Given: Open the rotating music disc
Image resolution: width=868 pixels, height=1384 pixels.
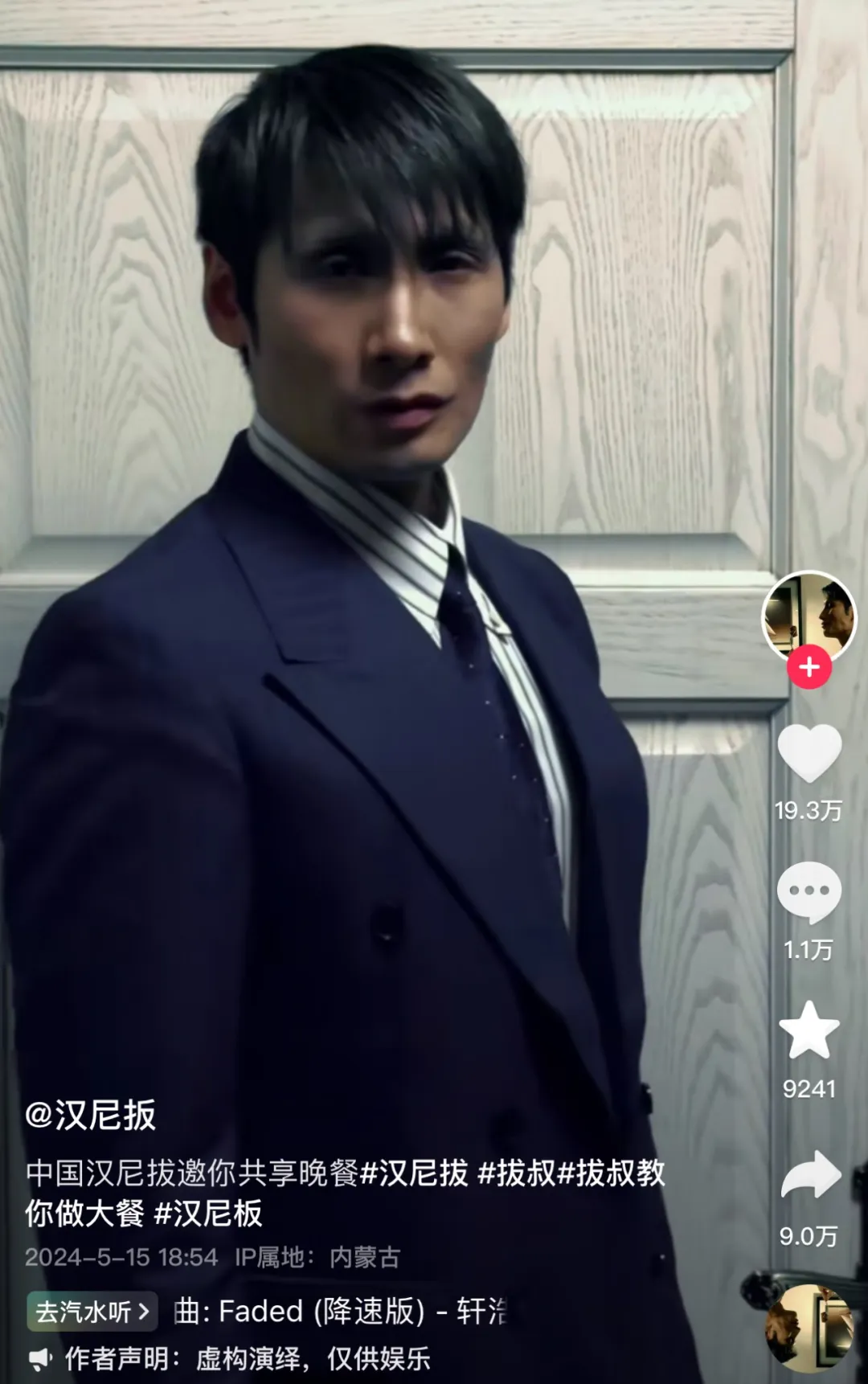Looking at the screenshot, I should point(809,1326).
